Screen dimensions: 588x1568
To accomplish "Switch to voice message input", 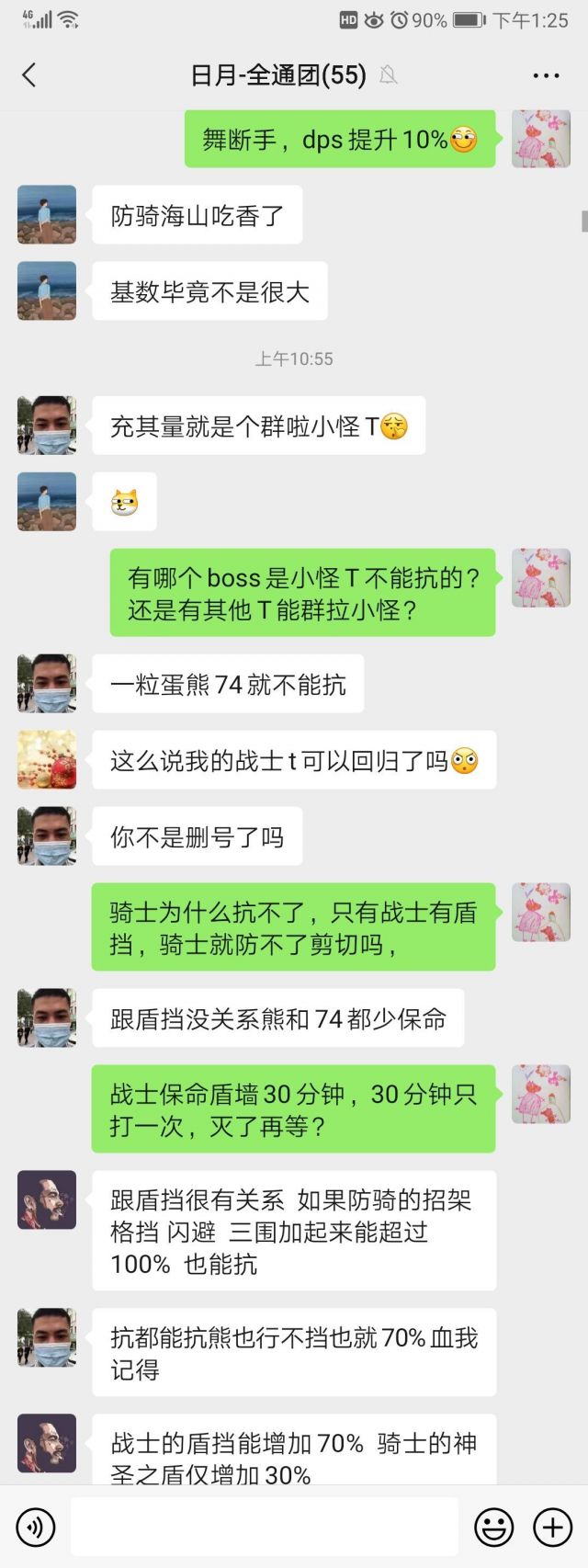I will click(x=36, y=1527).
